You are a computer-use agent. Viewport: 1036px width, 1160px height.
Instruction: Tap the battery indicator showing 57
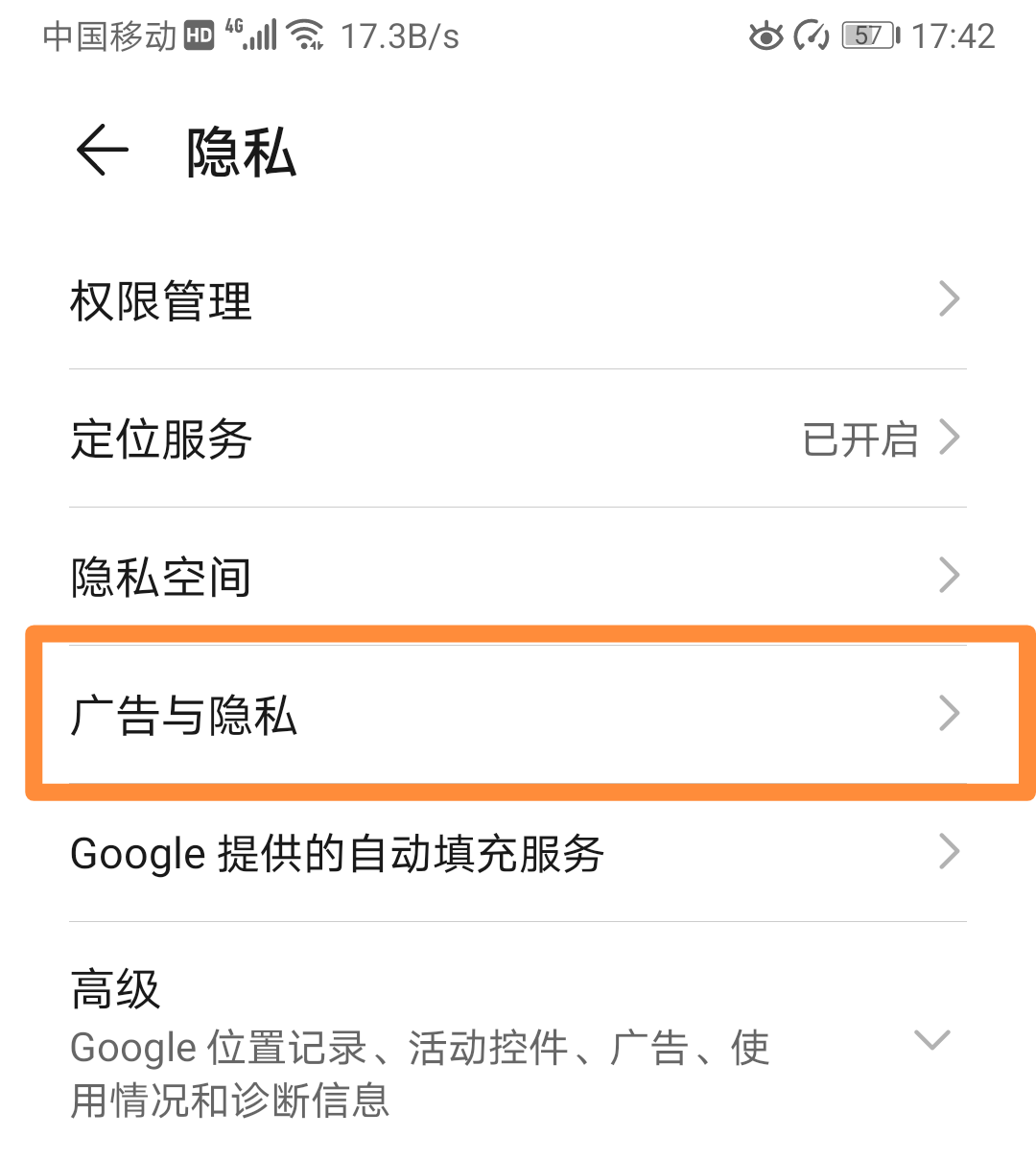click(868, 35)
